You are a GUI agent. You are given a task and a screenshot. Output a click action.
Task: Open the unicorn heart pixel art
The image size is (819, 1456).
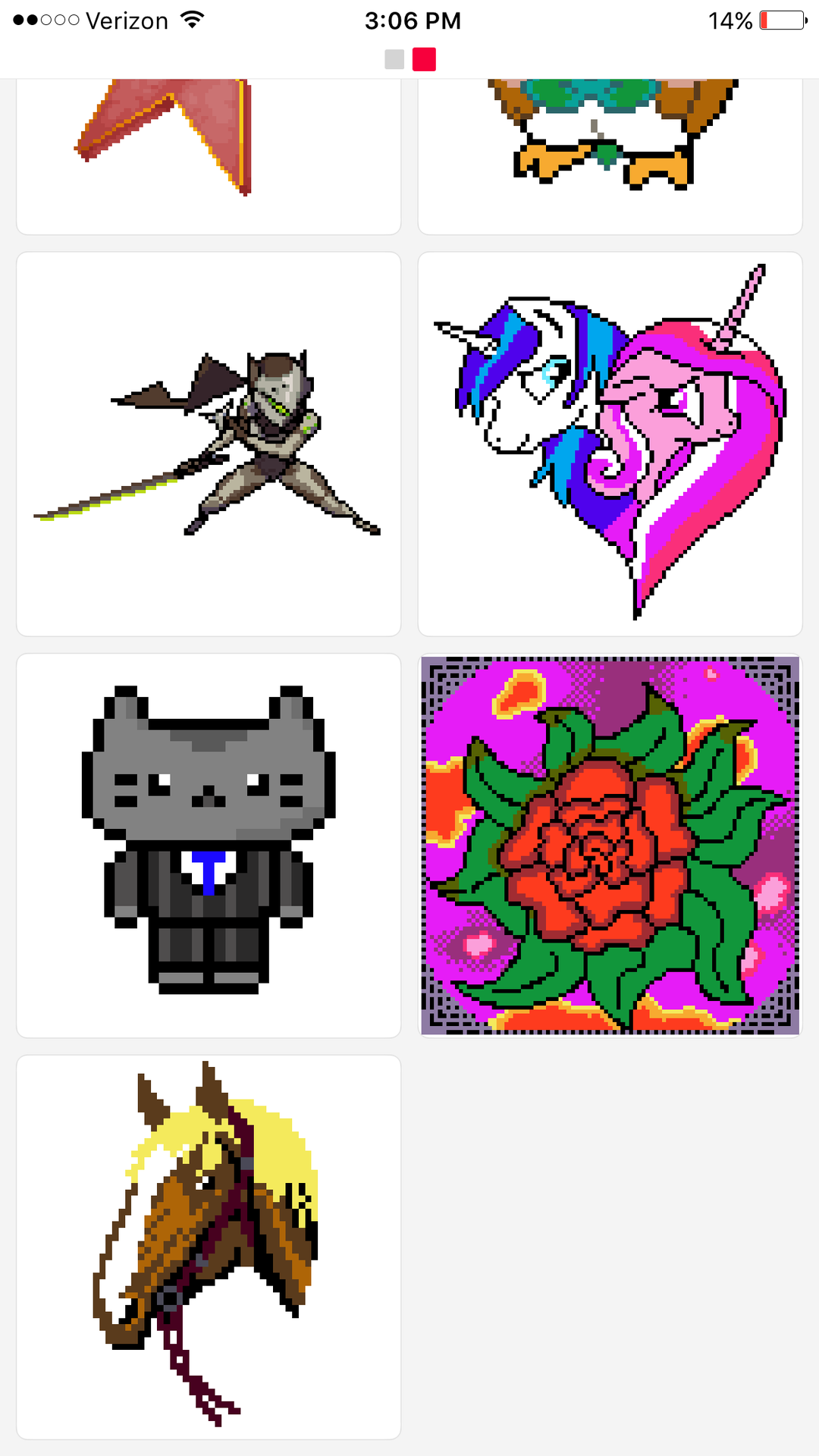pos(610,444)
